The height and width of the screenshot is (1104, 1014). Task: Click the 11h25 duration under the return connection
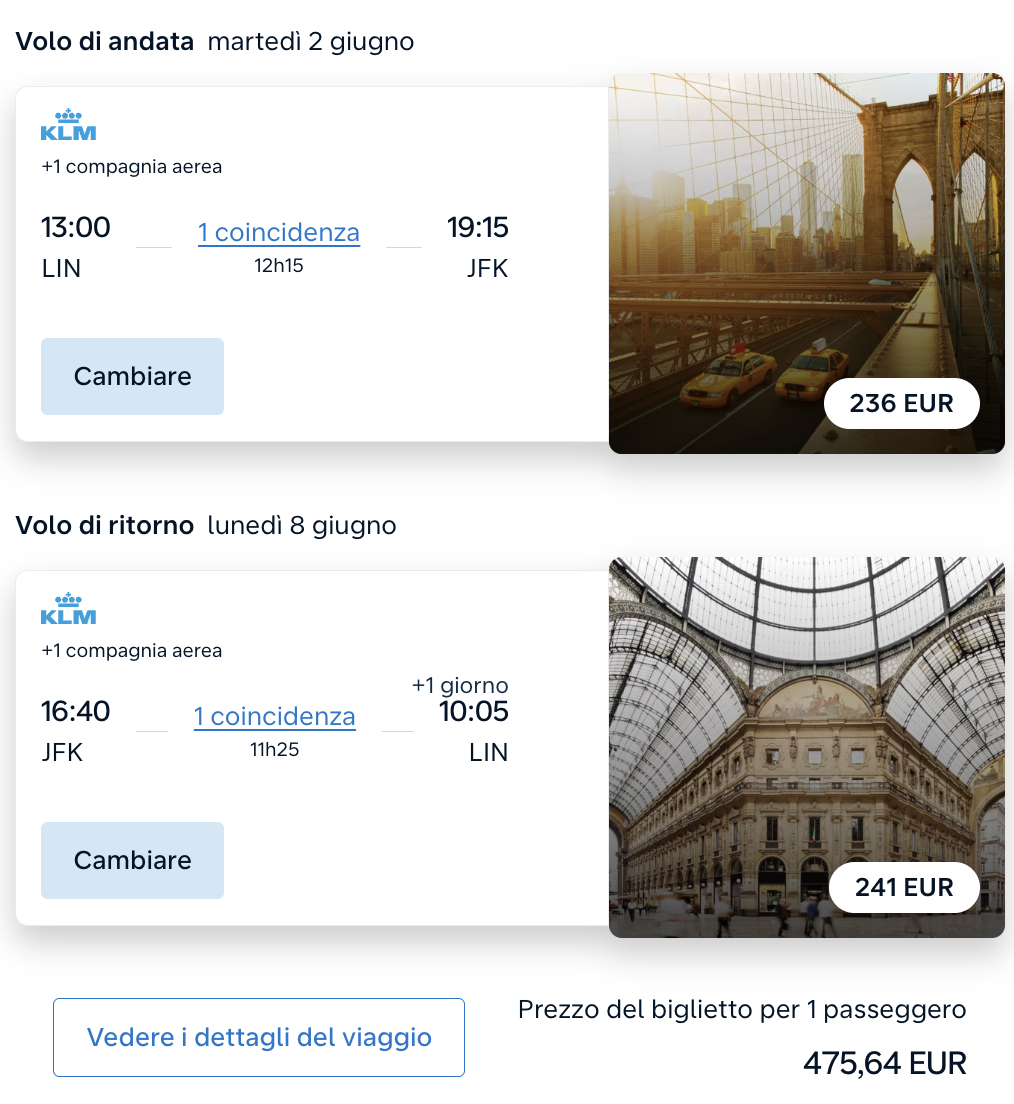275,749
